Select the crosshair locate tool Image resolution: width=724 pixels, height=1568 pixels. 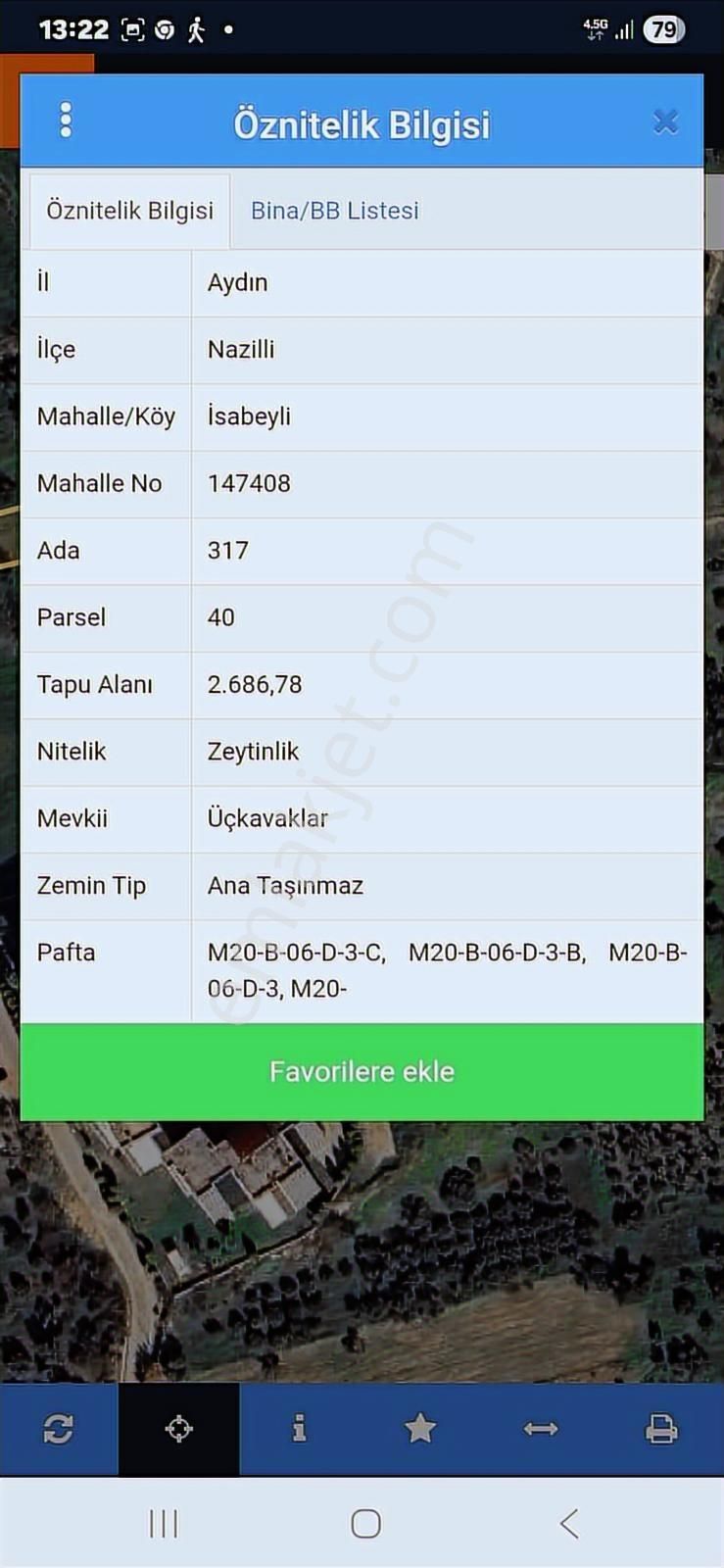pyautogui.click(x=179, y=1429)
